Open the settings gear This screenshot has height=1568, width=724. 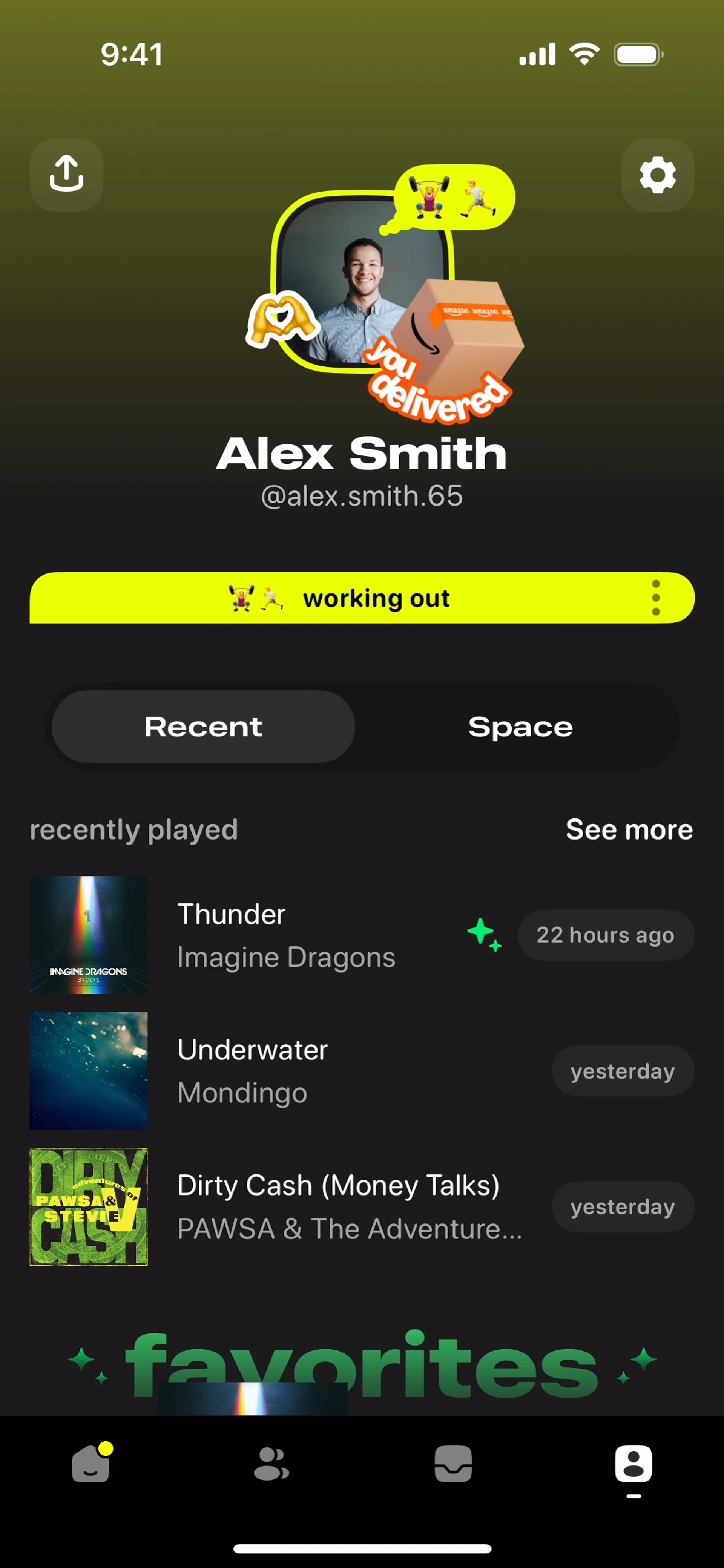tap(657, 175)
